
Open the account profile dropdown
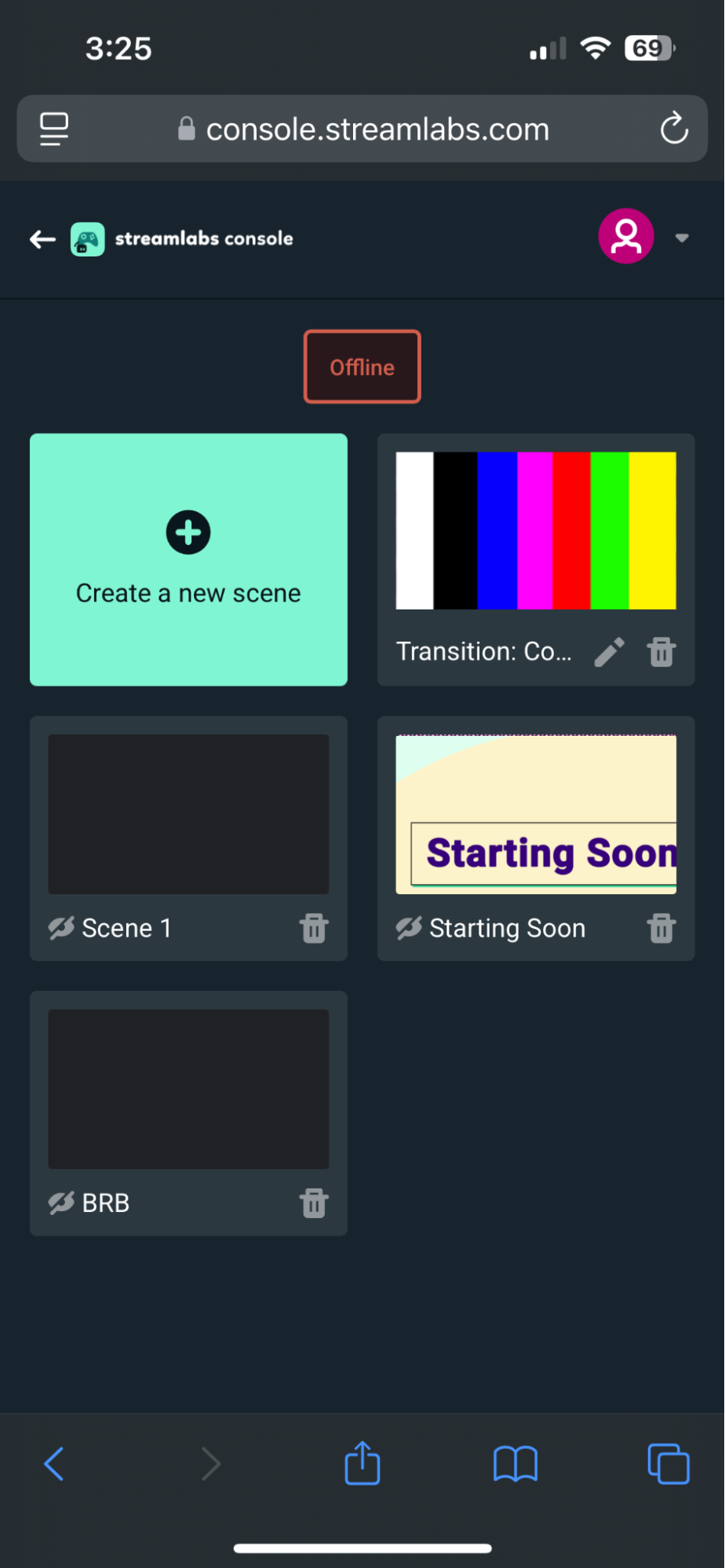[681, 238]
